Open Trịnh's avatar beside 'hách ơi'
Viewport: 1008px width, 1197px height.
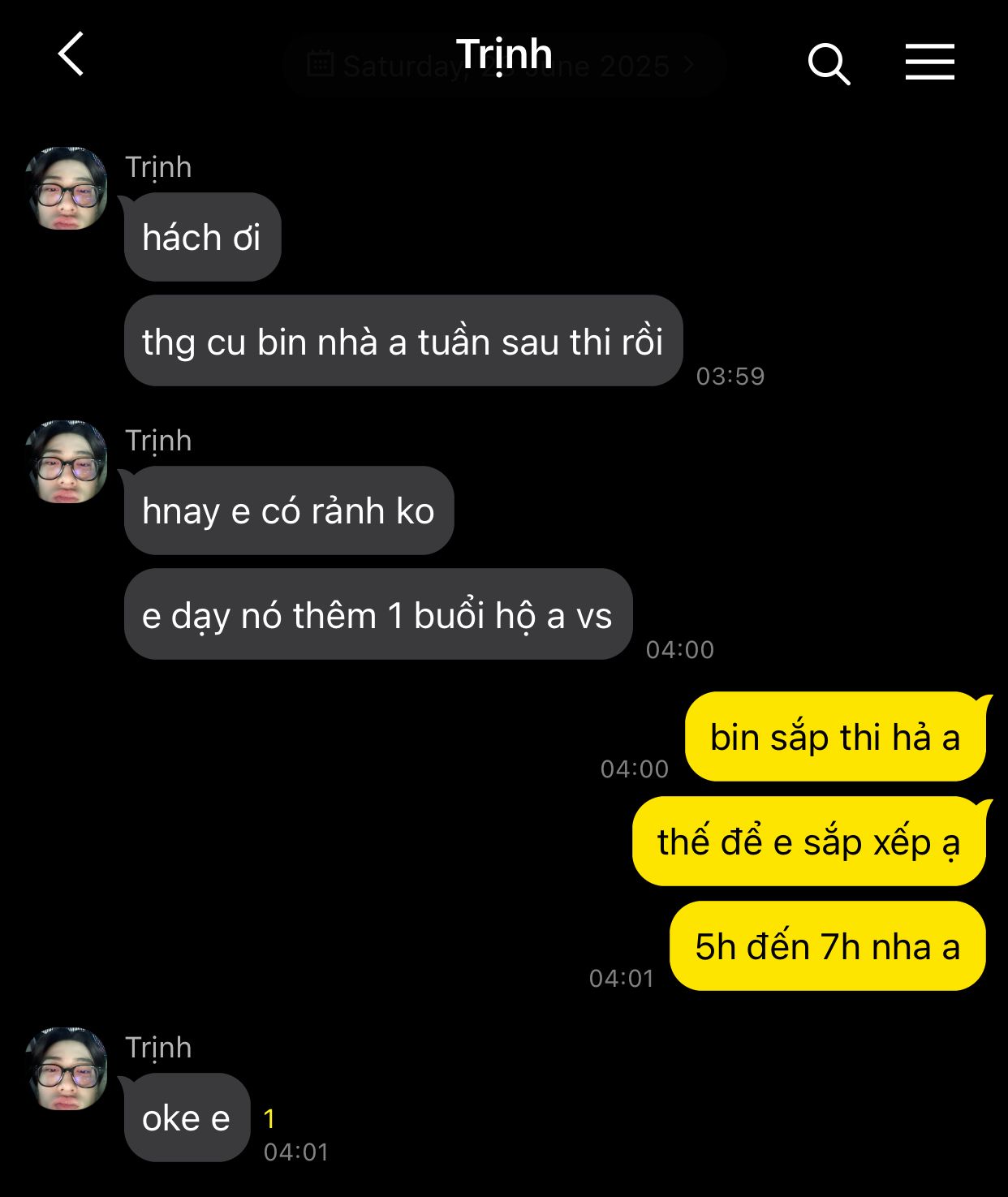(67, 188)
